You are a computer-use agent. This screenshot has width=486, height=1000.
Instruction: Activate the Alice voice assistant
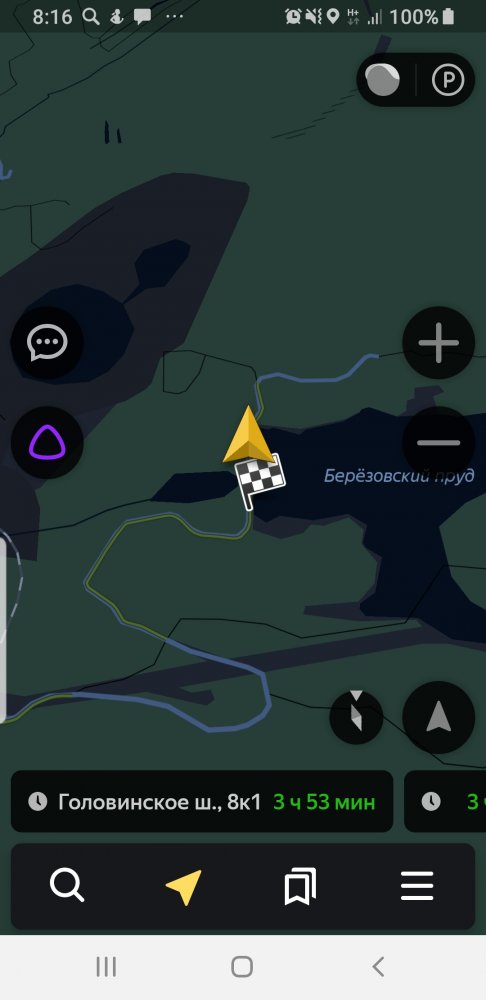point(47,443)
